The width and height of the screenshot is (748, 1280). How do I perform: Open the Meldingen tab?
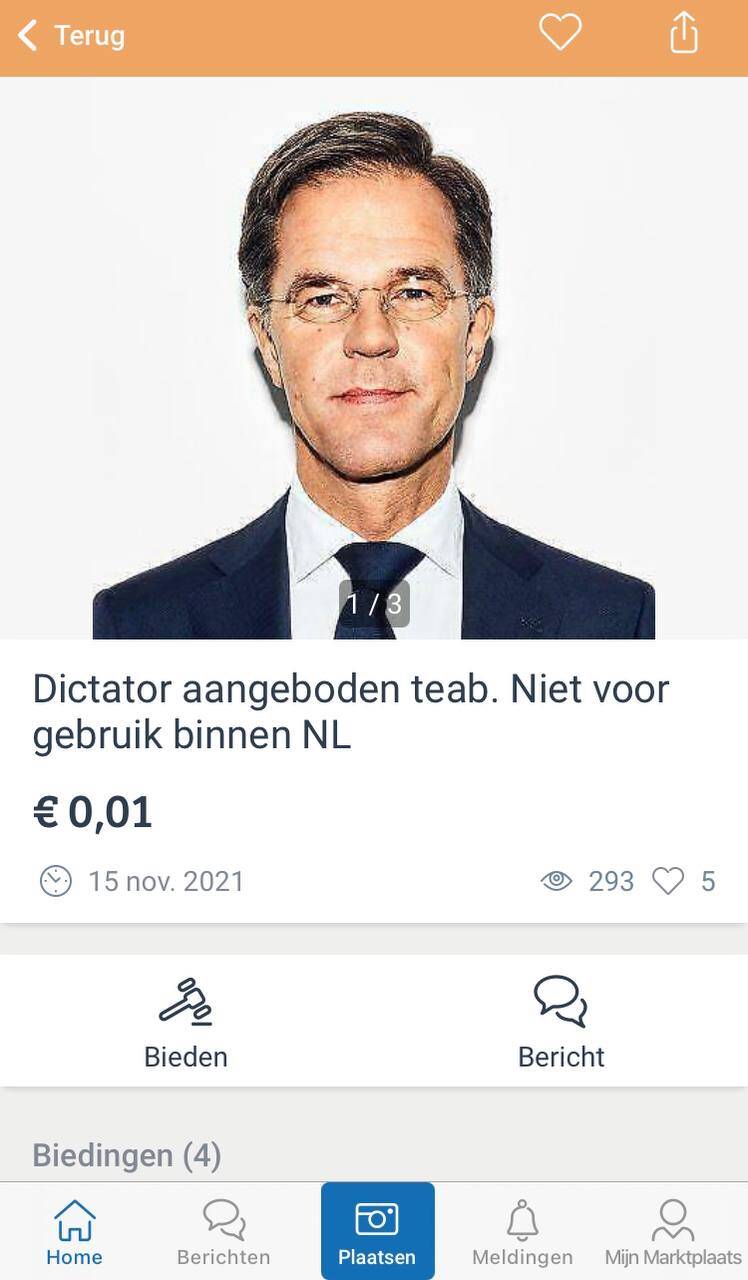click(x=522, y=1232)
